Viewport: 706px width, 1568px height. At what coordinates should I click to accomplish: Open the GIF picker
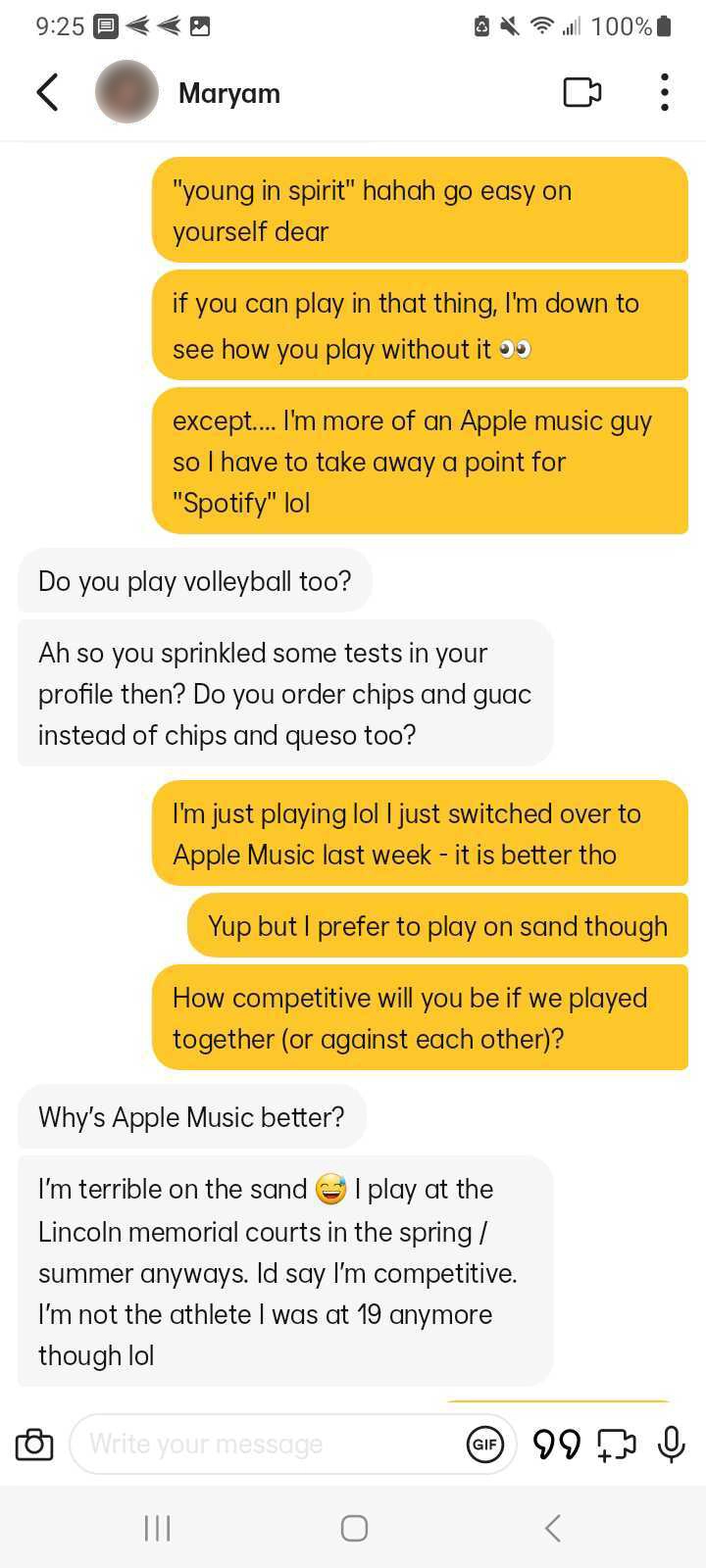pos(484,1444)
